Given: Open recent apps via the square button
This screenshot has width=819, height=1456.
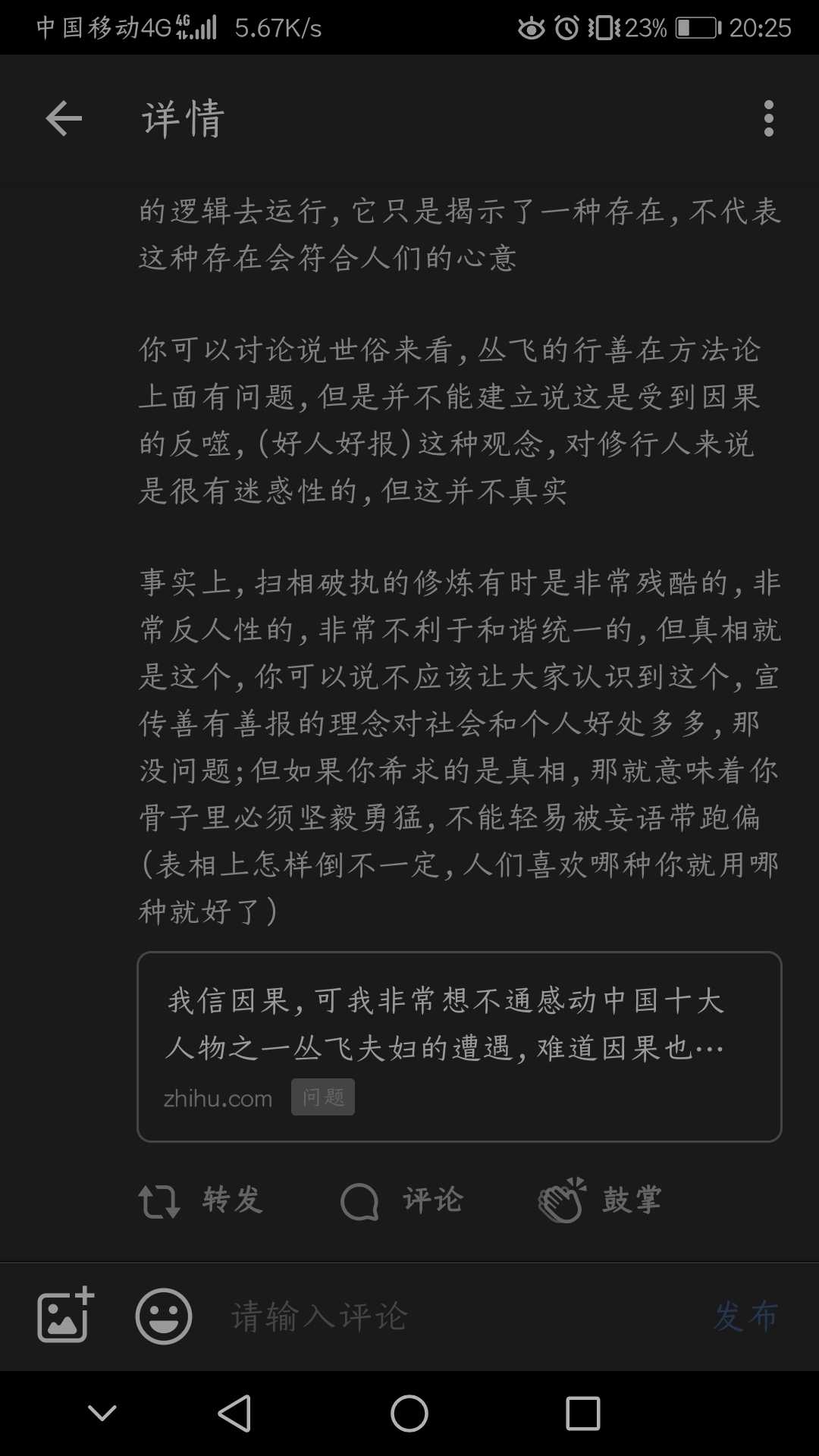Looking at the screenshot, I should tap(582, 1414).
